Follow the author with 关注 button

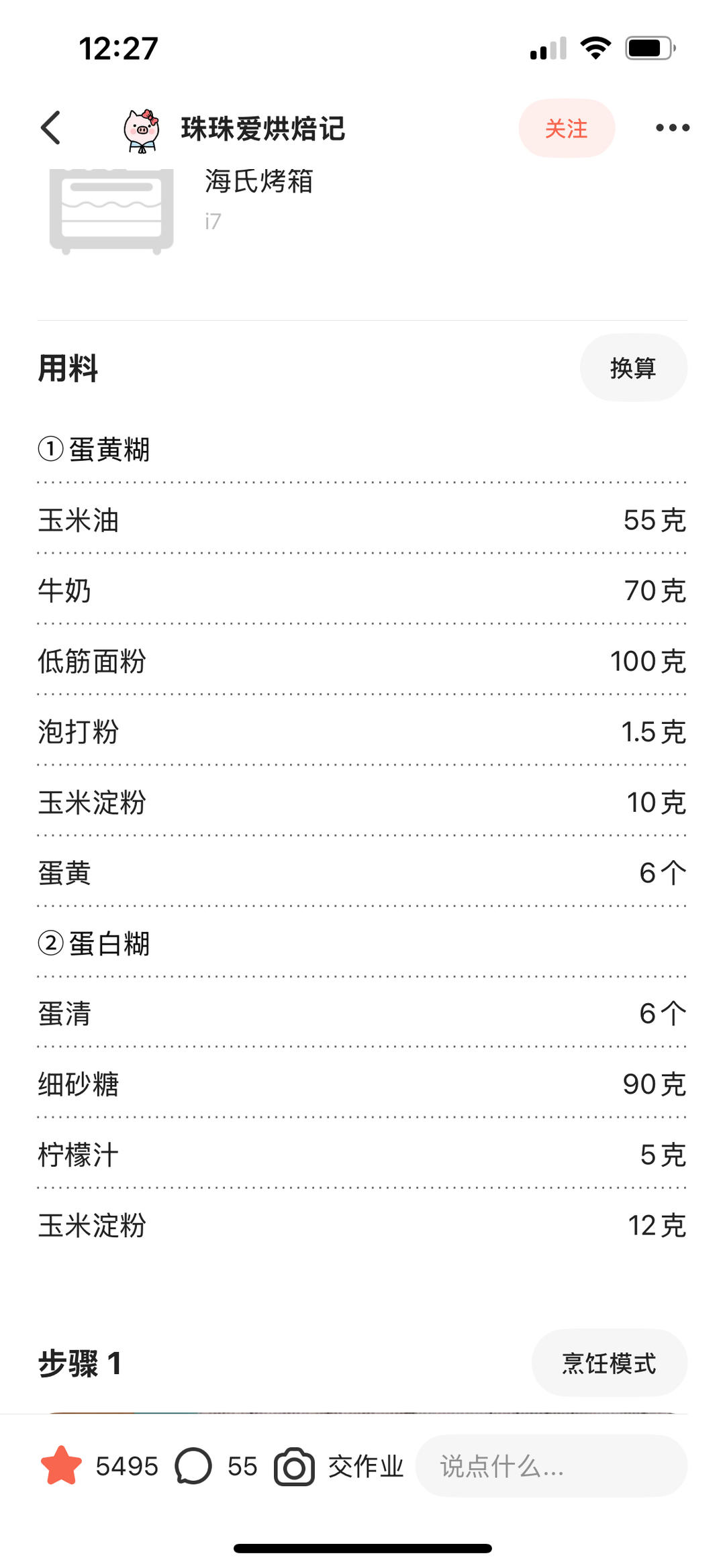pos(567,128)
